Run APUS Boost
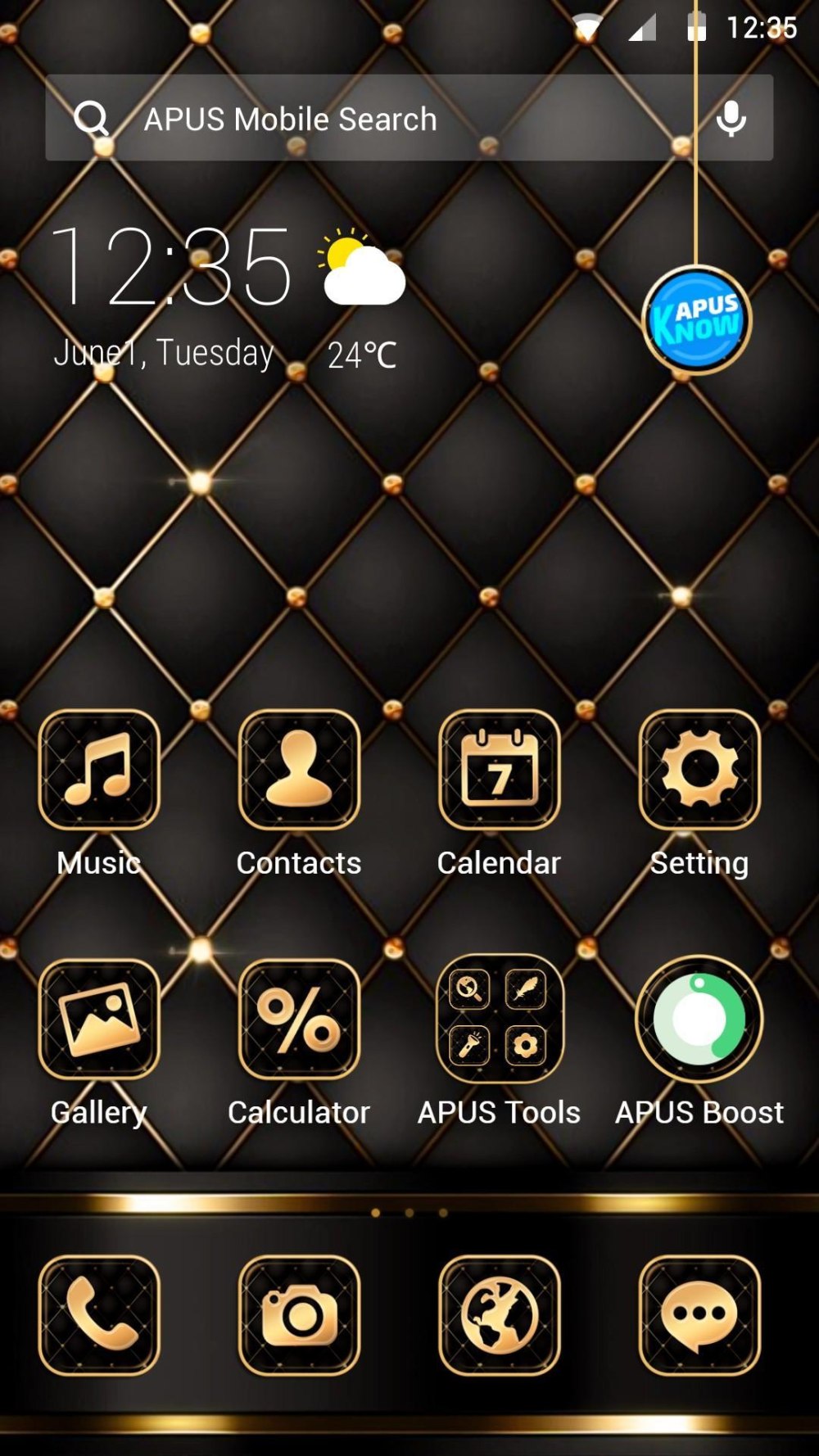 699,1019
